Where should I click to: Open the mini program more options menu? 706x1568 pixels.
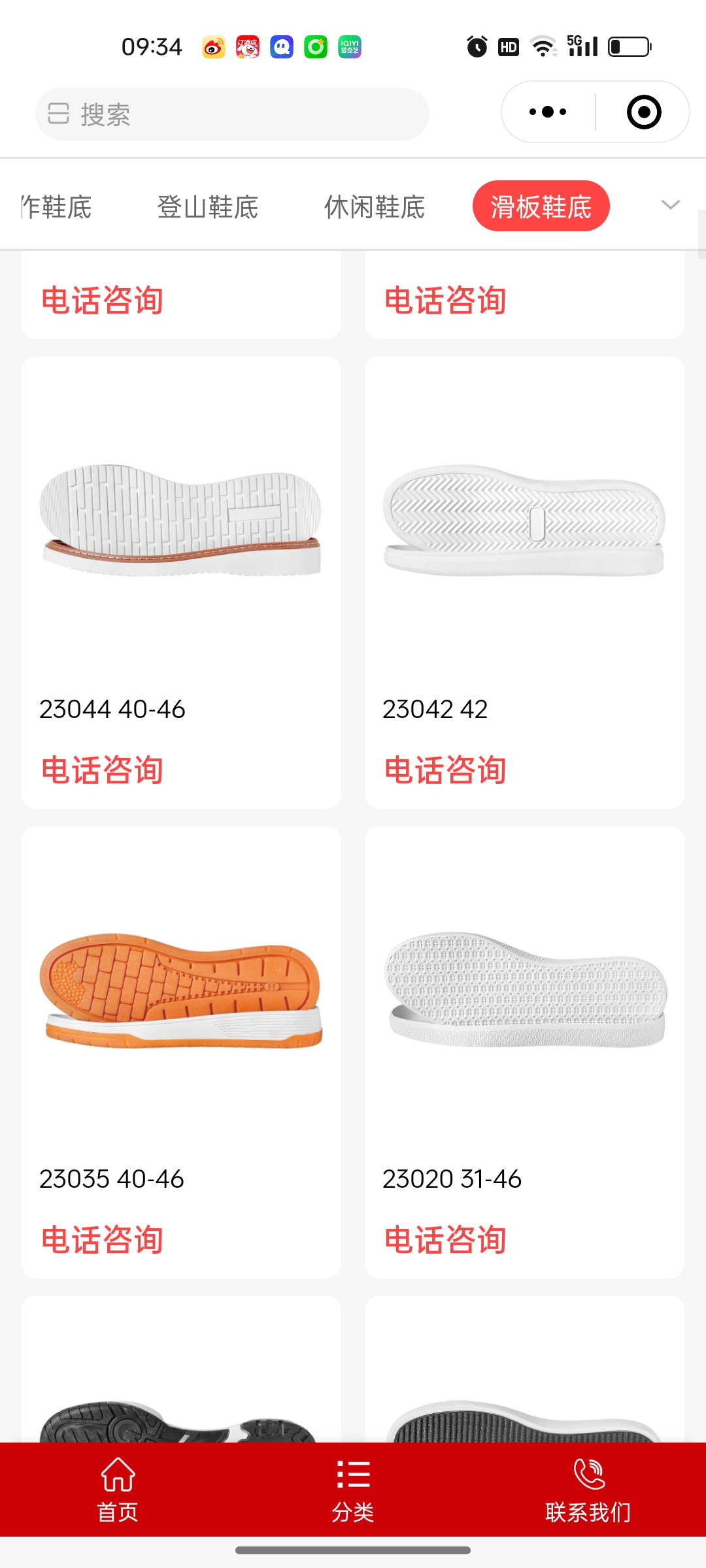(x=548, y=112)
